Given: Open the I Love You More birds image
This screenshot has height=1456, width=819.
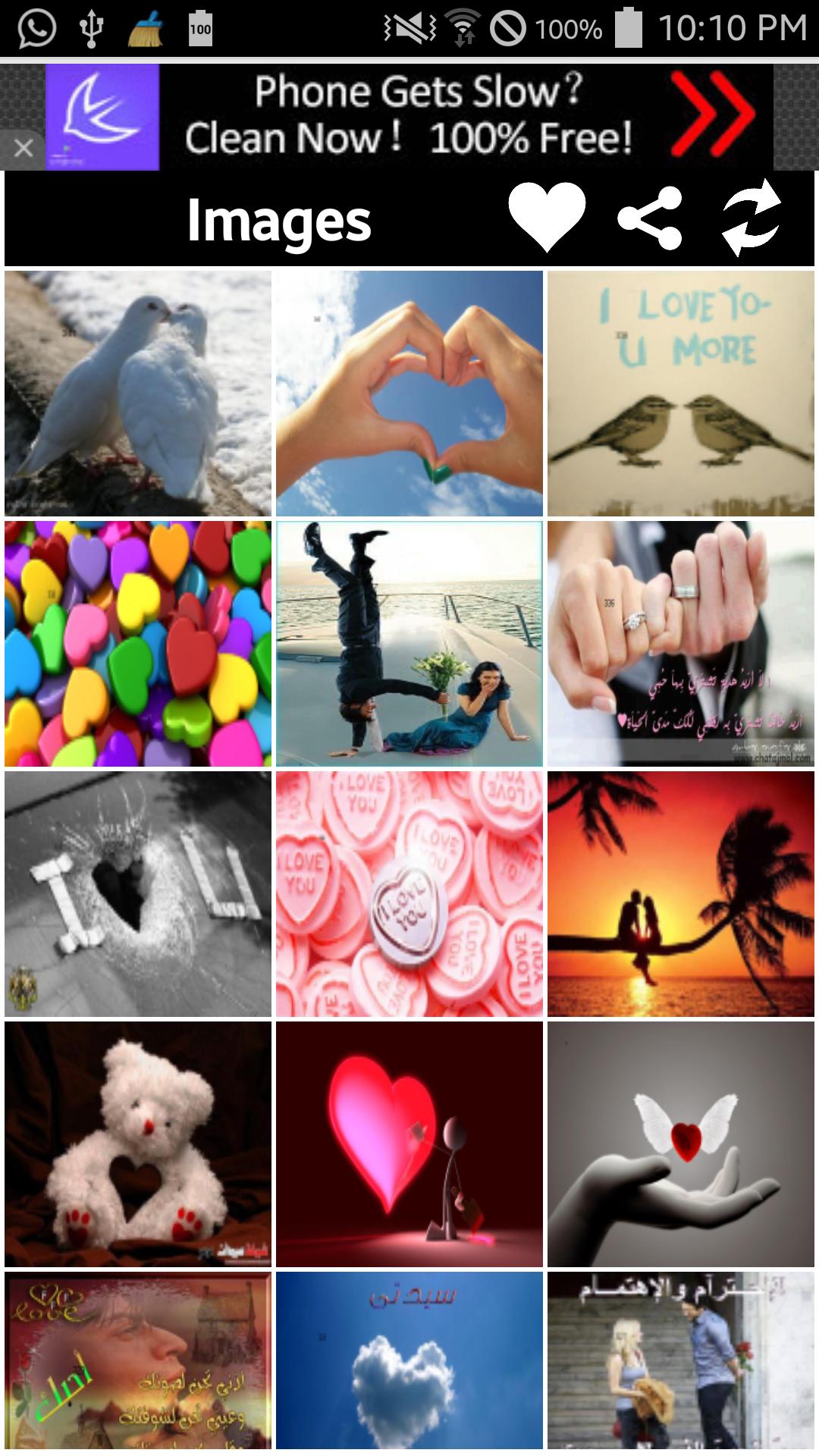Looking at the screenshot, I should point(680,394).
